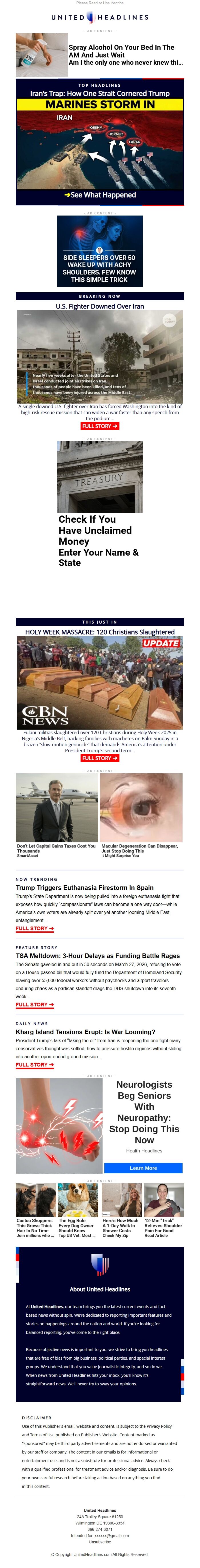Tap Unsubscribe link at the top of email
This screenshot has height=1568, width=200.
pyautogui.click(x=113, y=3)
